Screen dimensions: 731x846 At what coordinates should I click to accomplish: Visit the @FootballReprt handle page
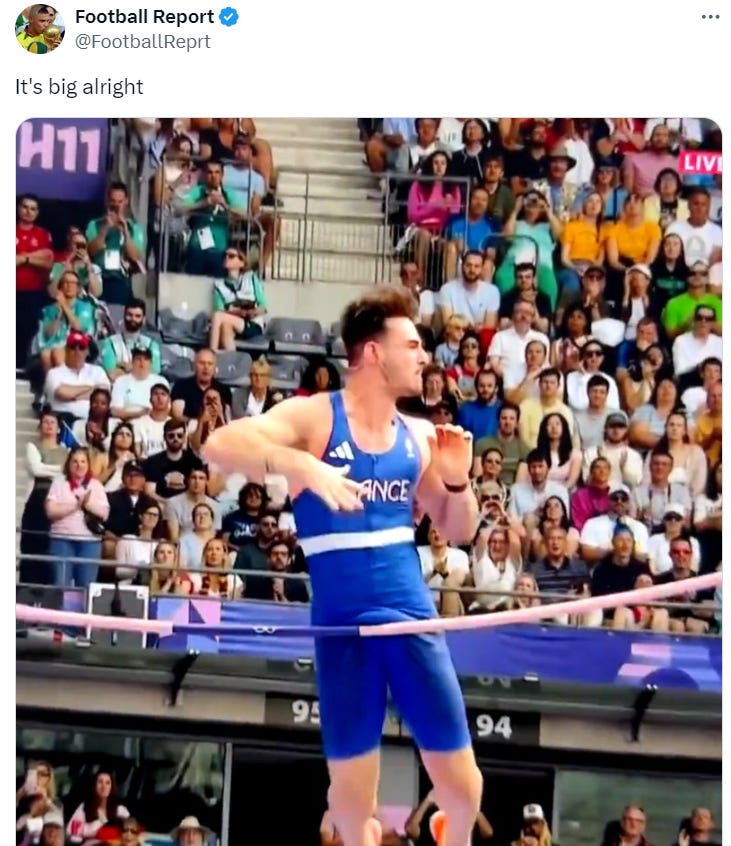143,42
